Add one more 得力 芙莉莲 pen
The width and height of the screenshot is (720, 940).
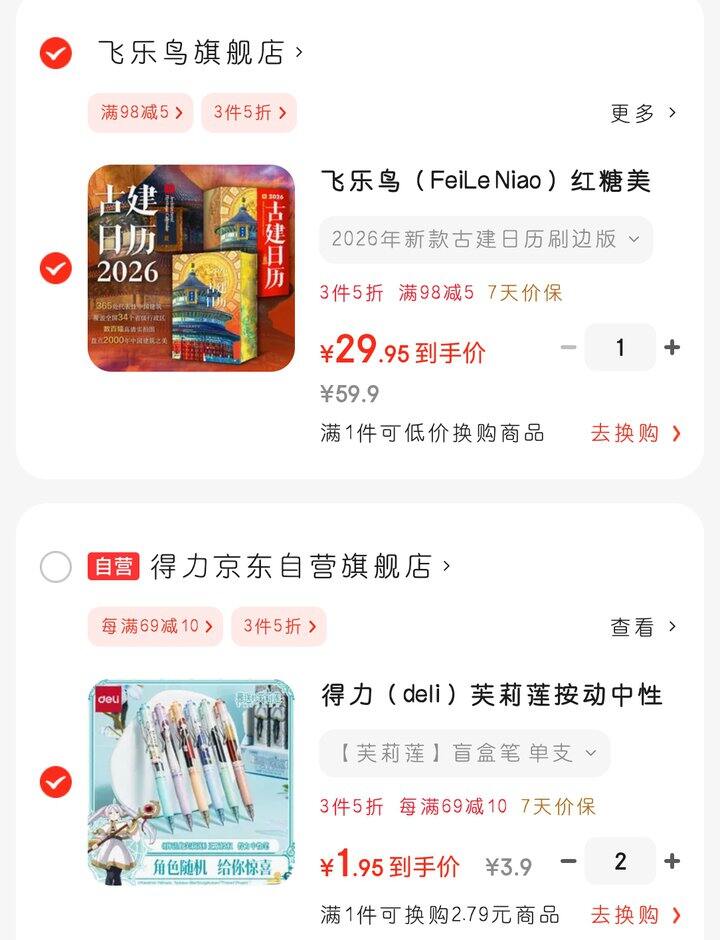(x=672, y=862)
